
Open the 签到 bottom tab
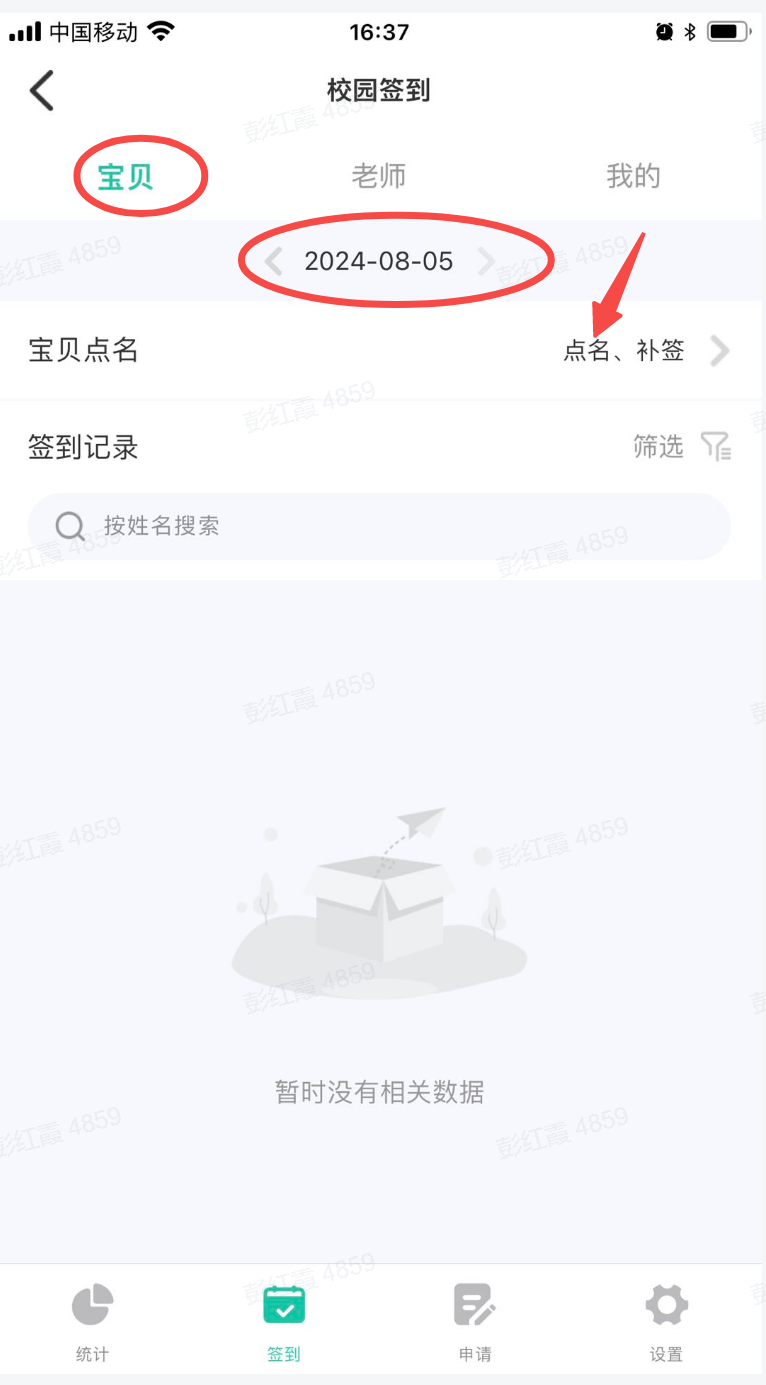[x=284, y=1322]
